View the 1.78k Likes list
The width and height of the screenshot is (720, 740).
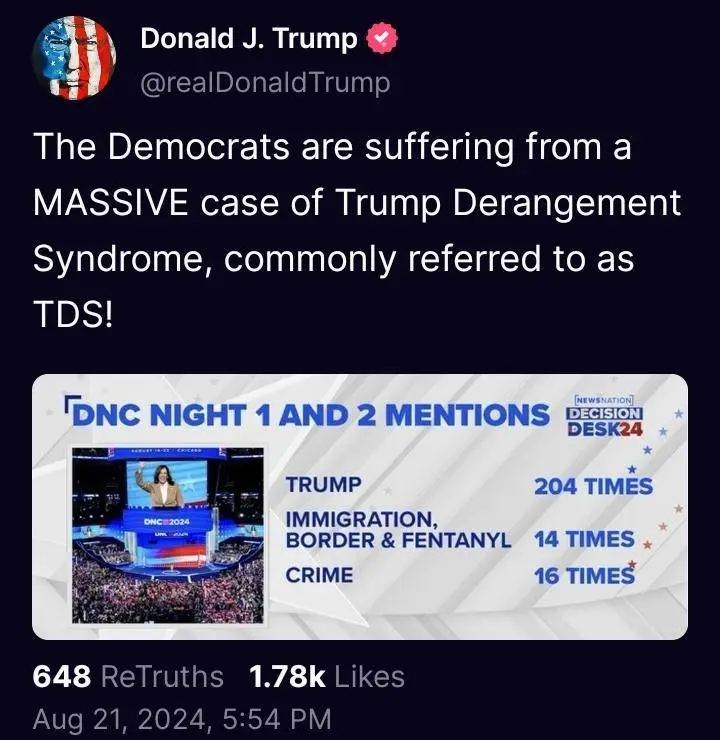click(x=327, y=677)
